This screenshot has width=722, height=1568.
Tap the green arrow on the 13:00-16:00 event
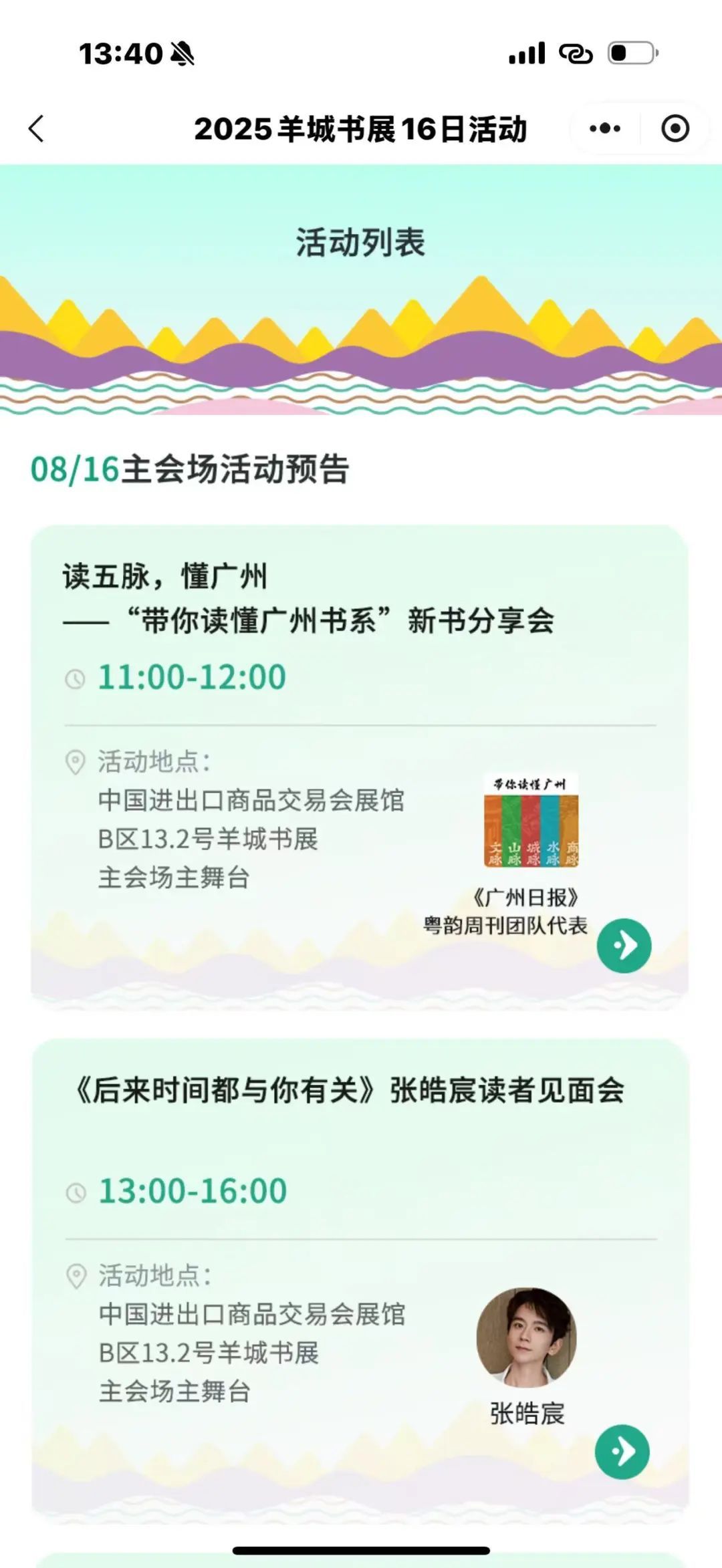point(622,1452)
